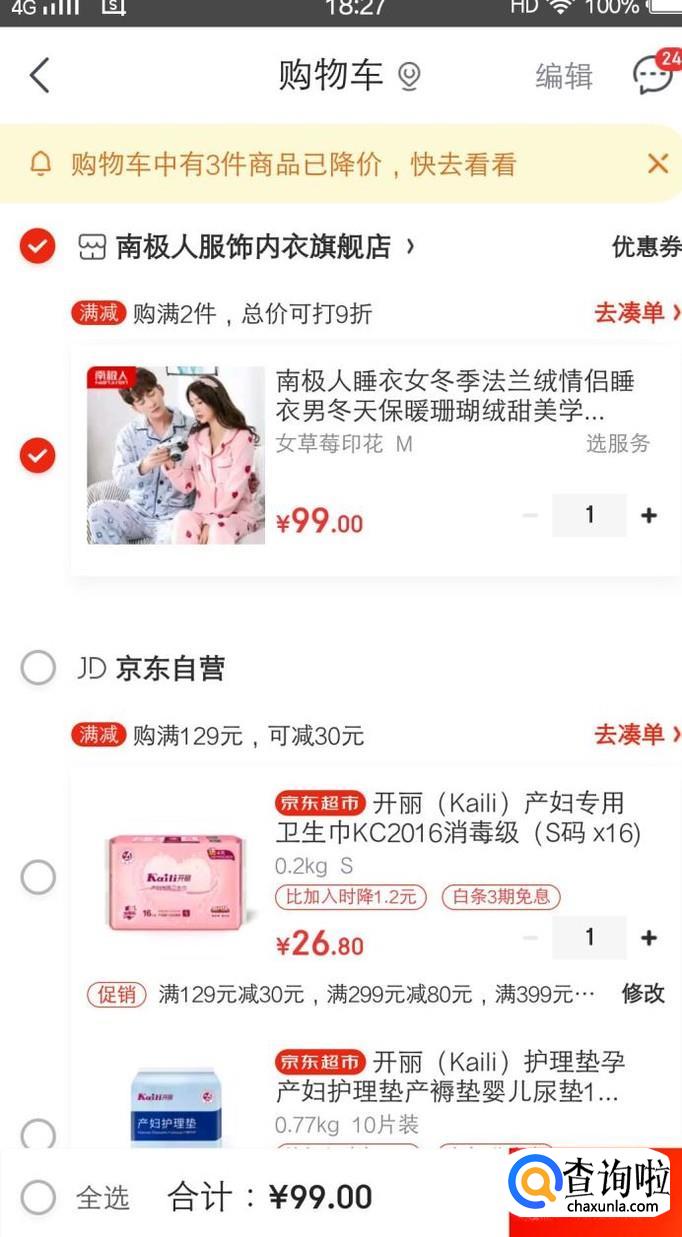Open the messages icon with badge 24
The image size is (682, 1237).
[x=654, y=75]
